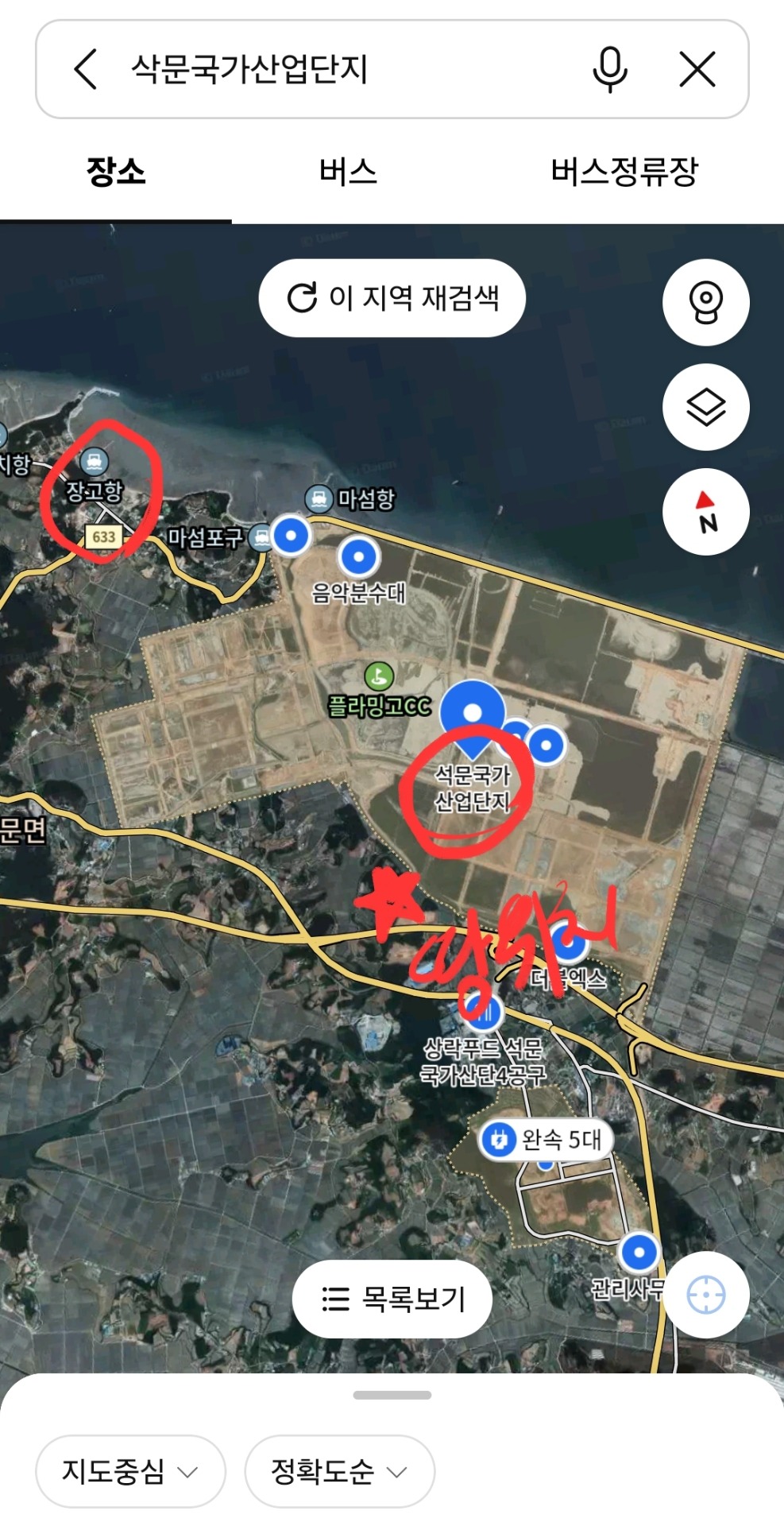784x1526 pixels.
Task: Select the 음악분수대 map marker
Action: [x=358, y=557]
